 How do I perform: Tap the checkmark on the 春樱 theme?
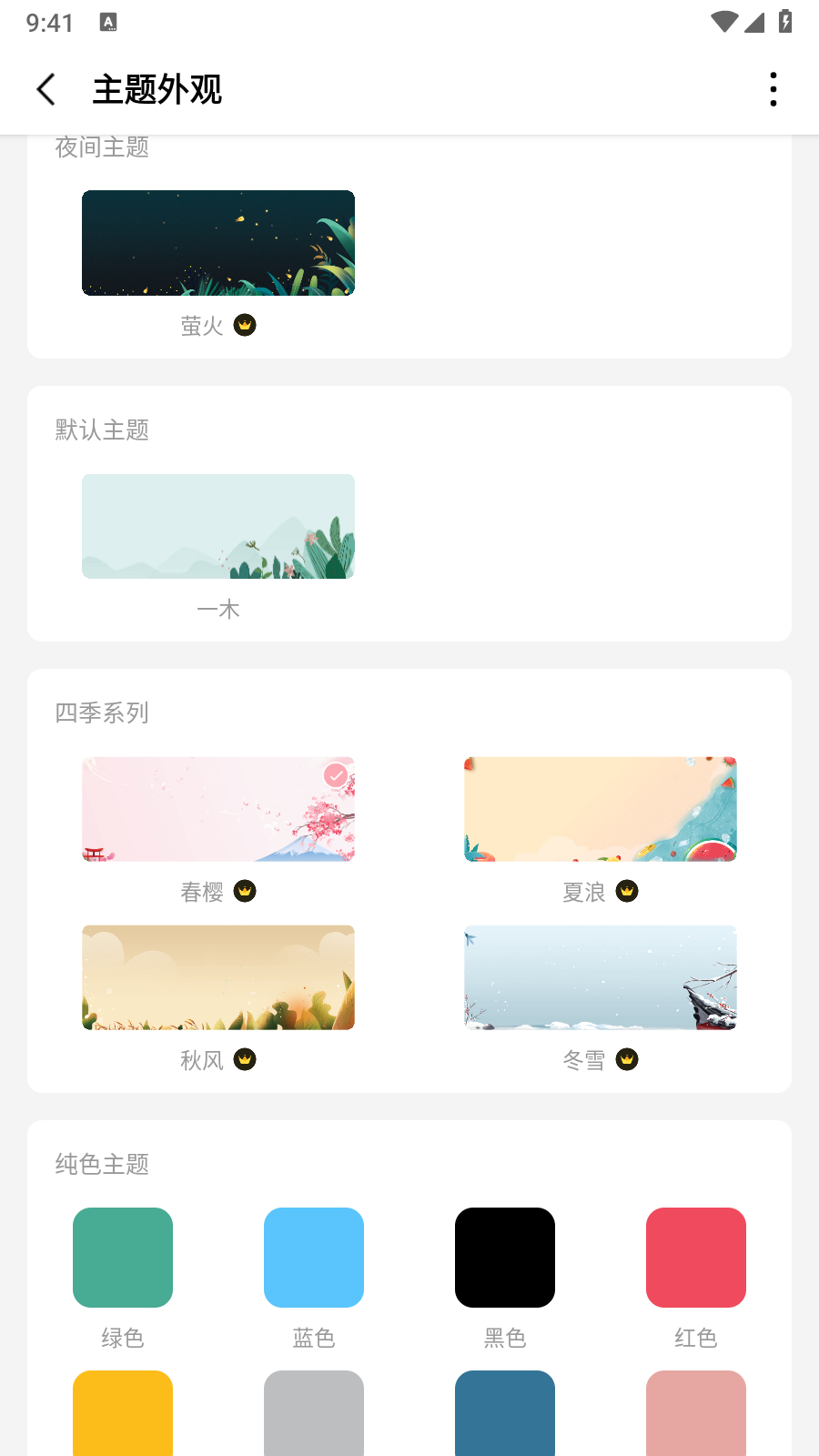(x=335, y=776)
